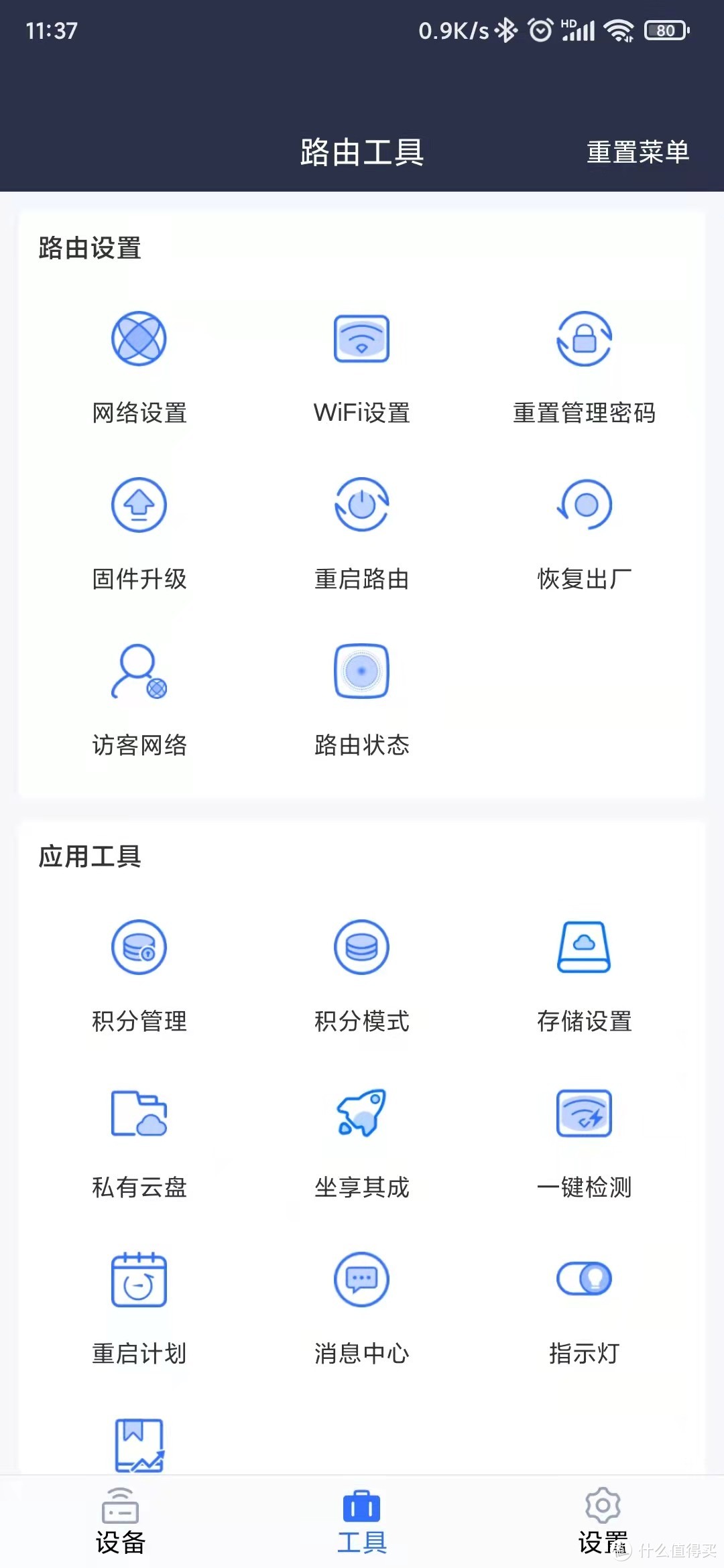Open 重启计划 restart schedule icon
The image size is (724, 1568).
139,1279
